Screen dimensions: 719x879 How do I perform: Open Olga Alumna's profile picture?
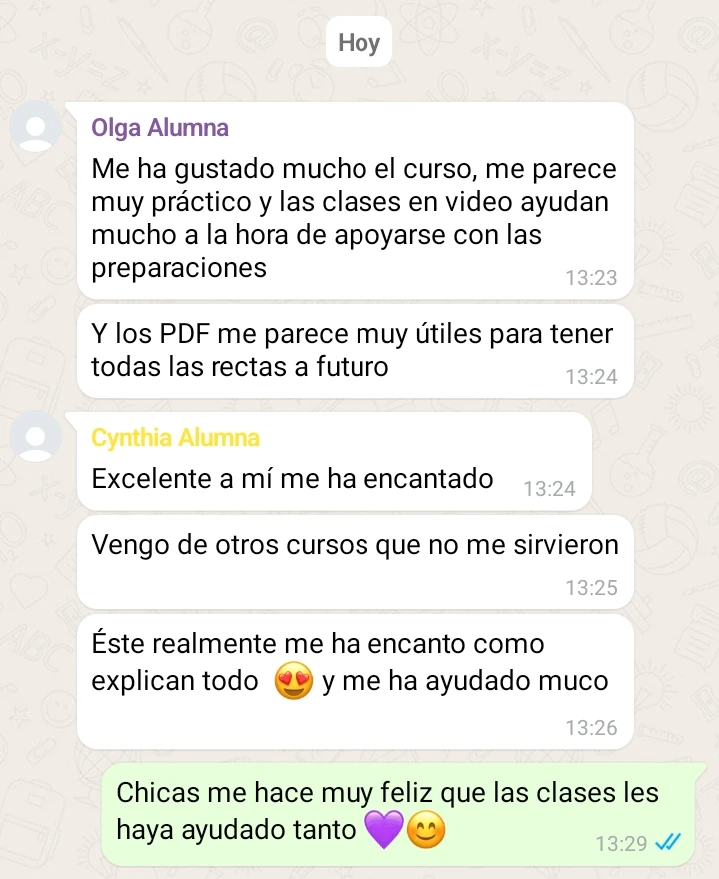(36, 127)
